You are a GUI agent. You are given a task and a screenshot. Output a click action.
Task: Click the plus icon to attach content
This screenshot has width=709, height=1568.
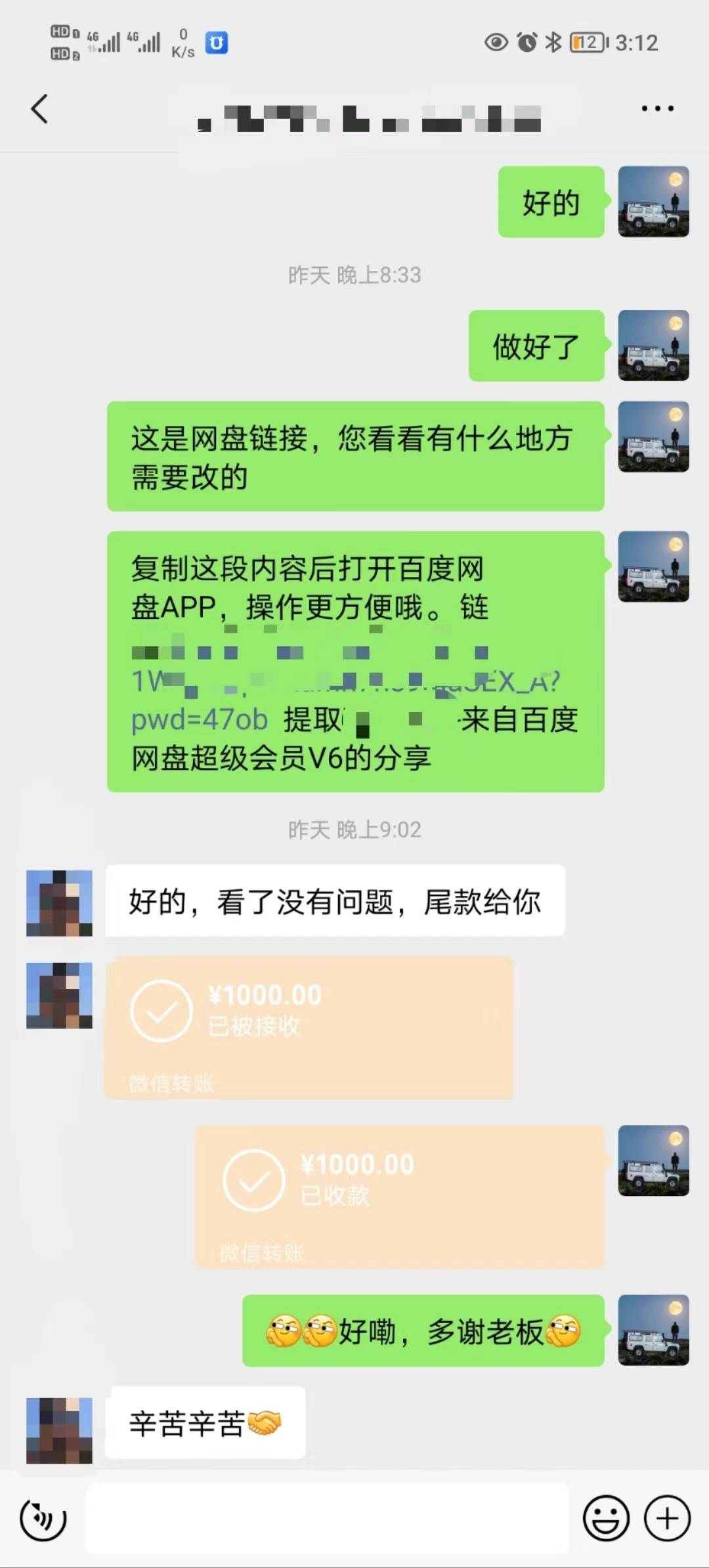(x=666, y=1519)
